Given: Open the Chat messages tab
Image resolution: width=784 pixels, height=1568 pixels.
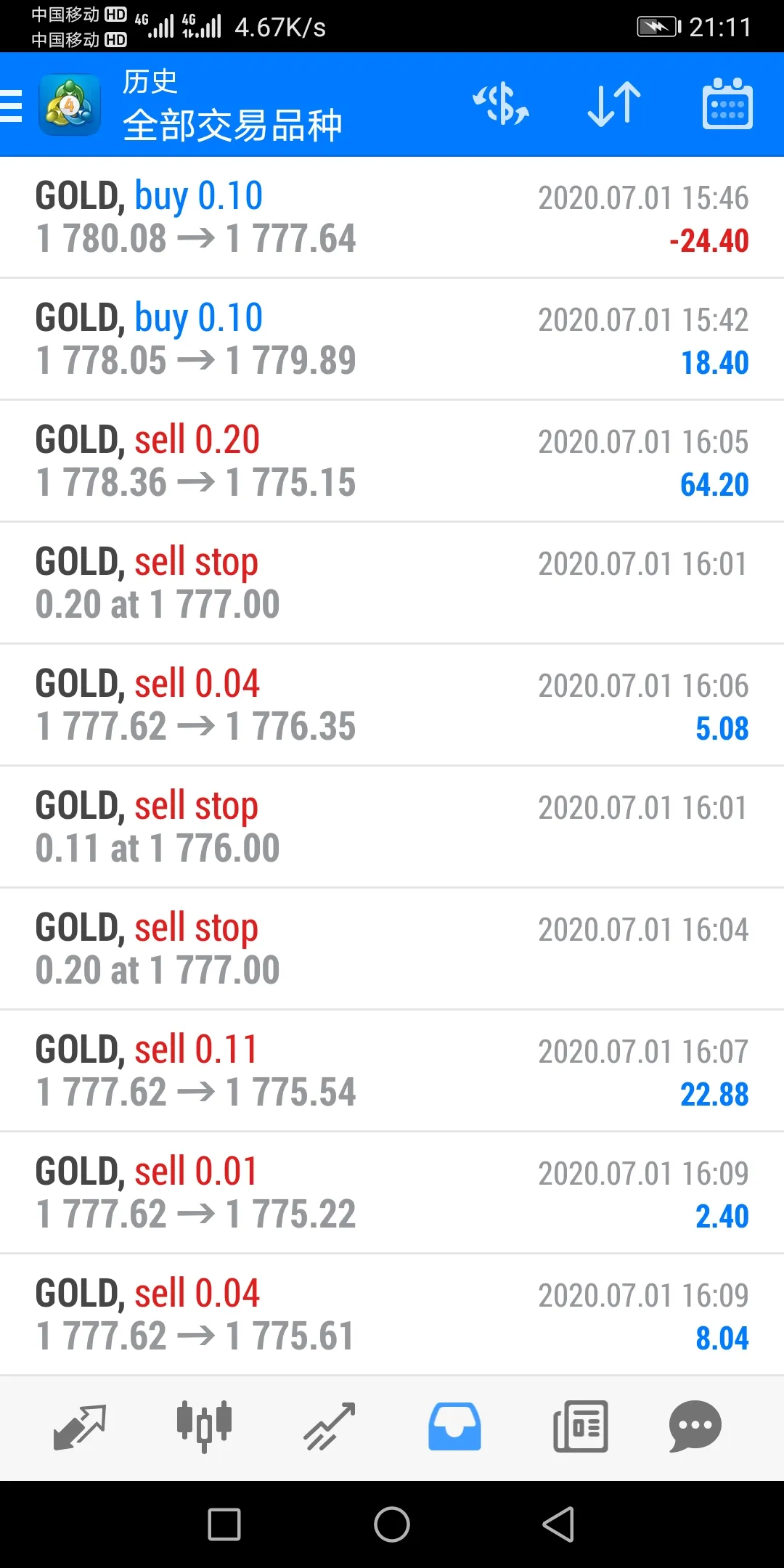Looking at the screenshot, I should [x=695, y=1426].
